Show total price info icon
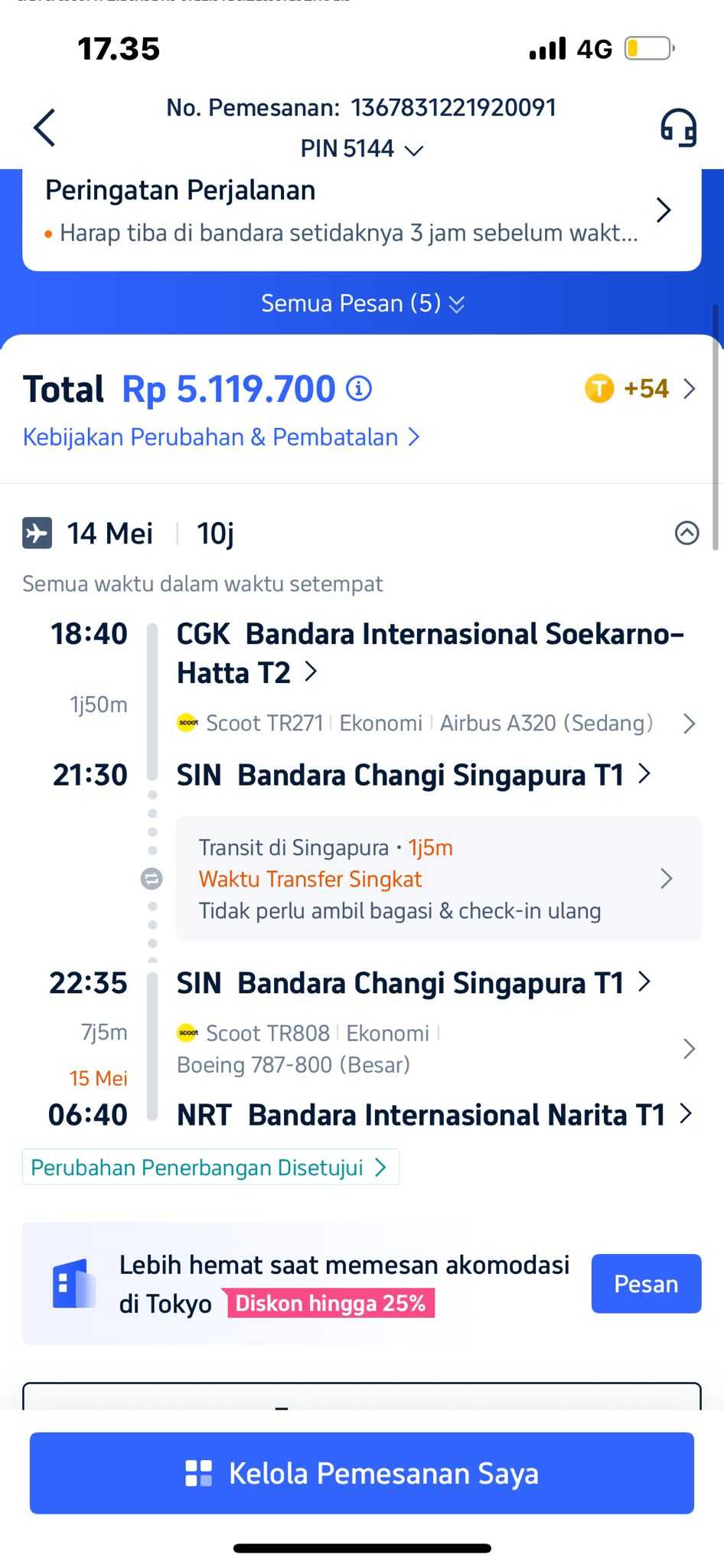 (359, 389)
